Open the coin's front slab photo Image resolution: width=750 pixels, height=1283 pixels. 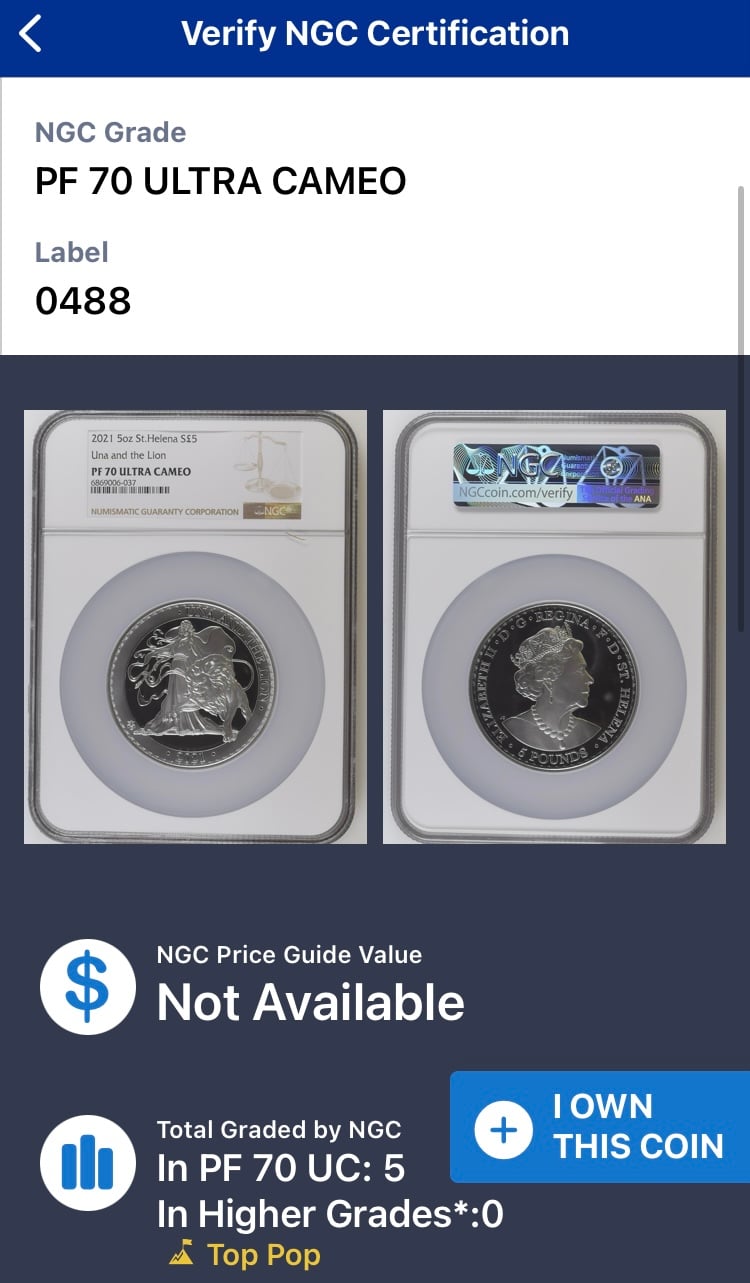(x=195, y=627)
